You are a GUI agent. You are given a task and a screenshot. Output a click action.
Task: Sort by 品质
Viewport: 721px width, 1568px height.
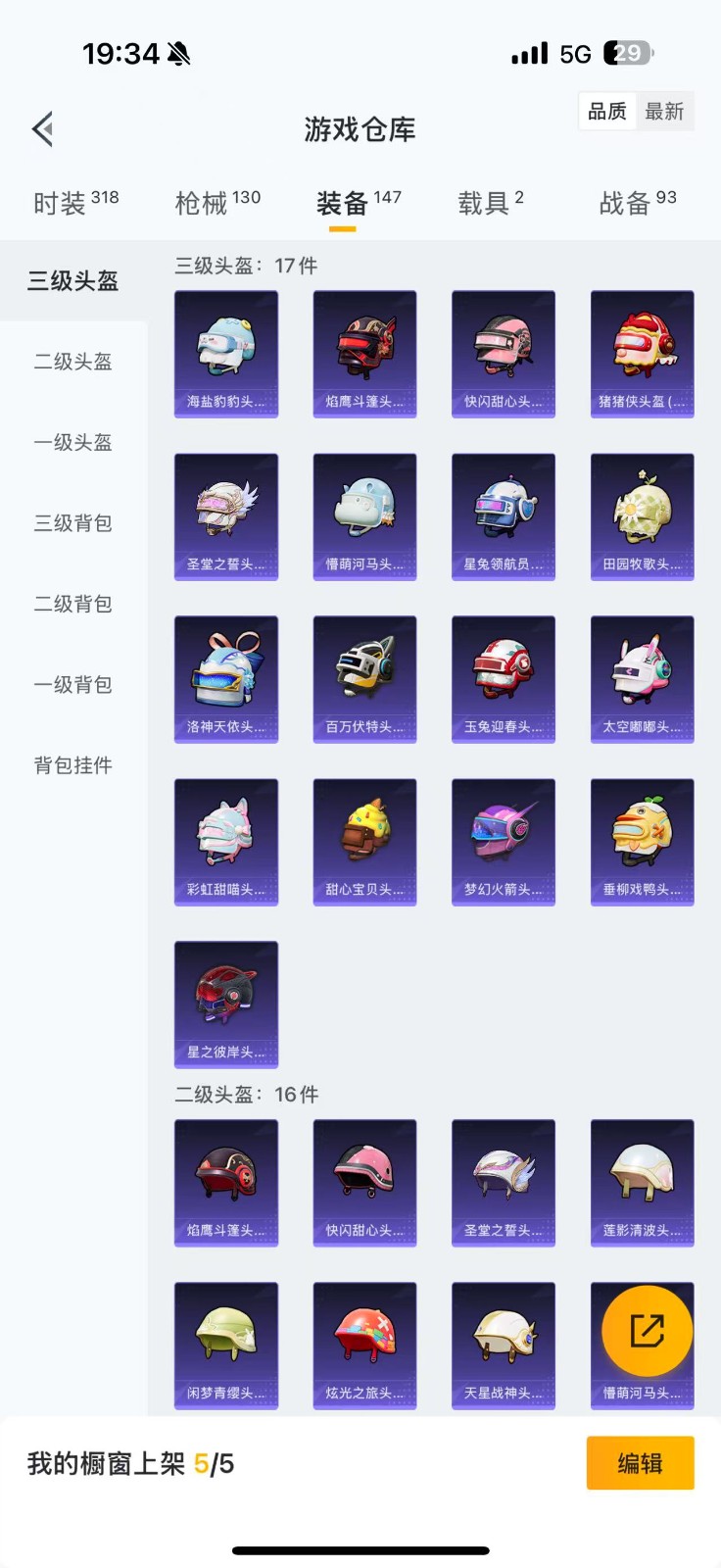pyautogui.click(x=607, y=112)
